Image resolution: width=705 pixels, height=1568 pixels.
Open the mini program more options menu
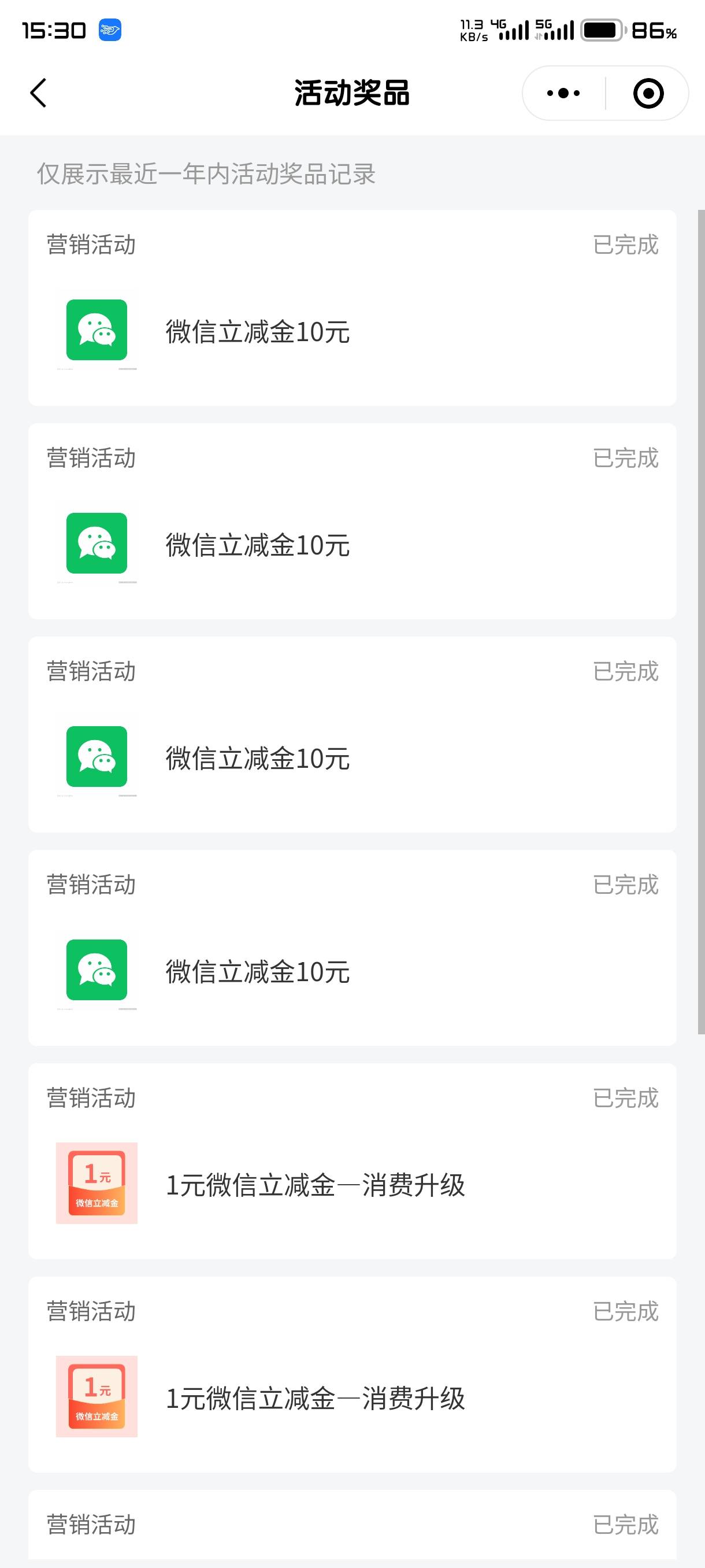click(563, 93)
